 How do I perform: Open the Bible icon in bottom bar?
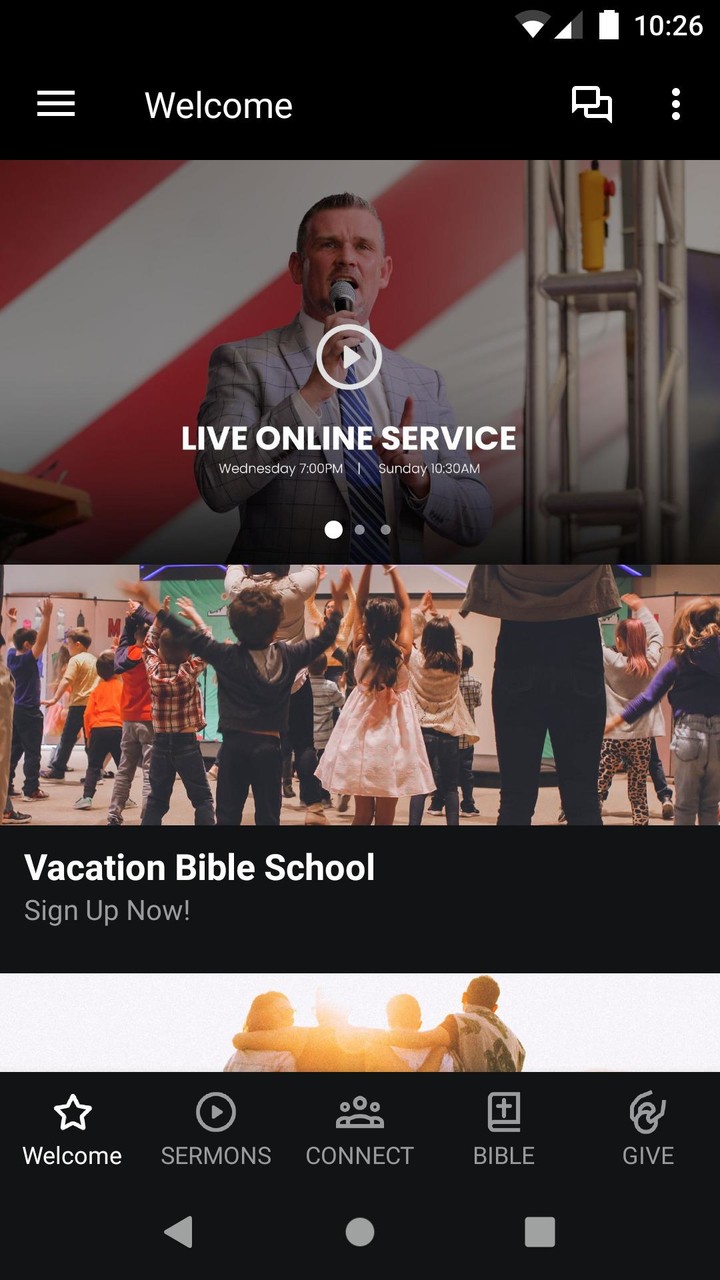(x=503, y=1111)
